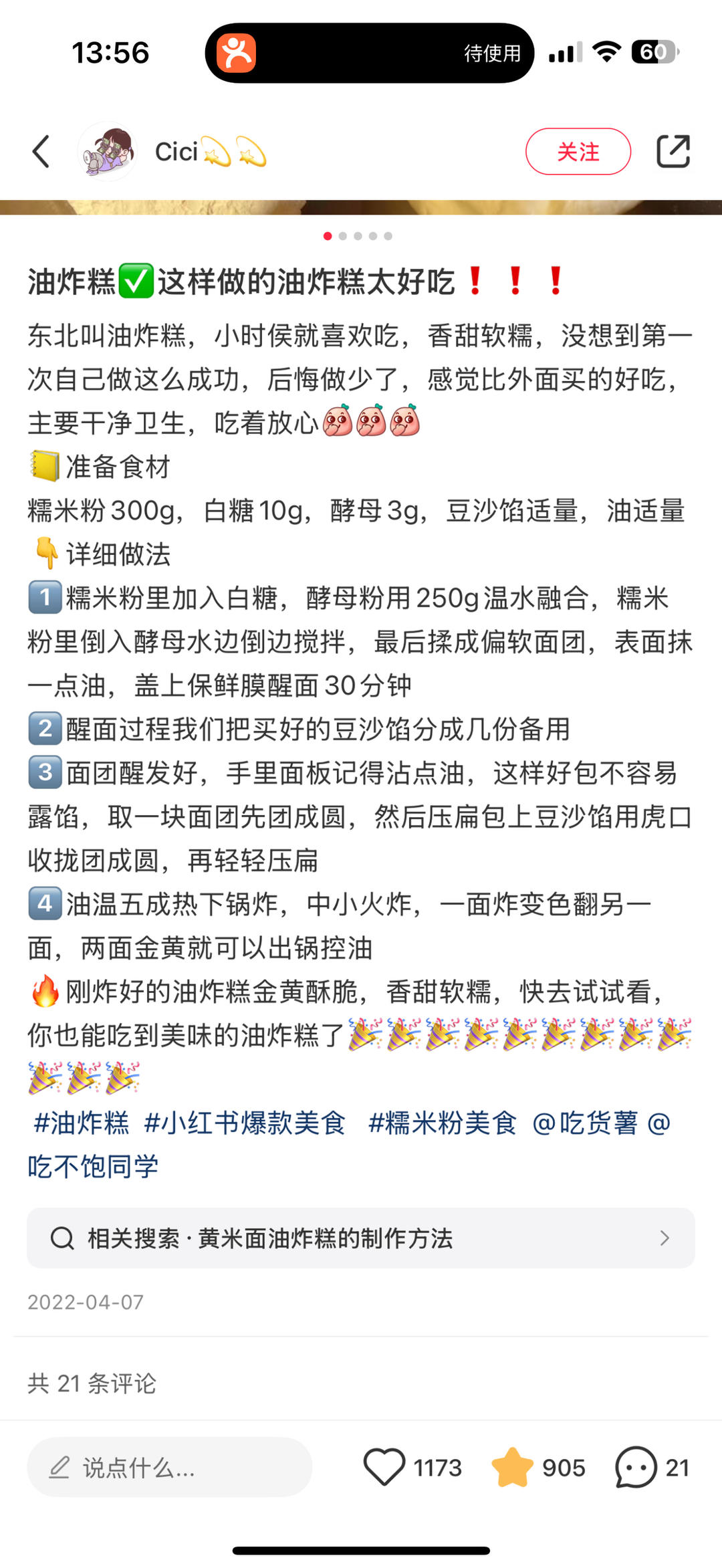Tap the 说点什么 comment field
The height and width of the screenshot is (1568, 722).
click(169, 1467)
